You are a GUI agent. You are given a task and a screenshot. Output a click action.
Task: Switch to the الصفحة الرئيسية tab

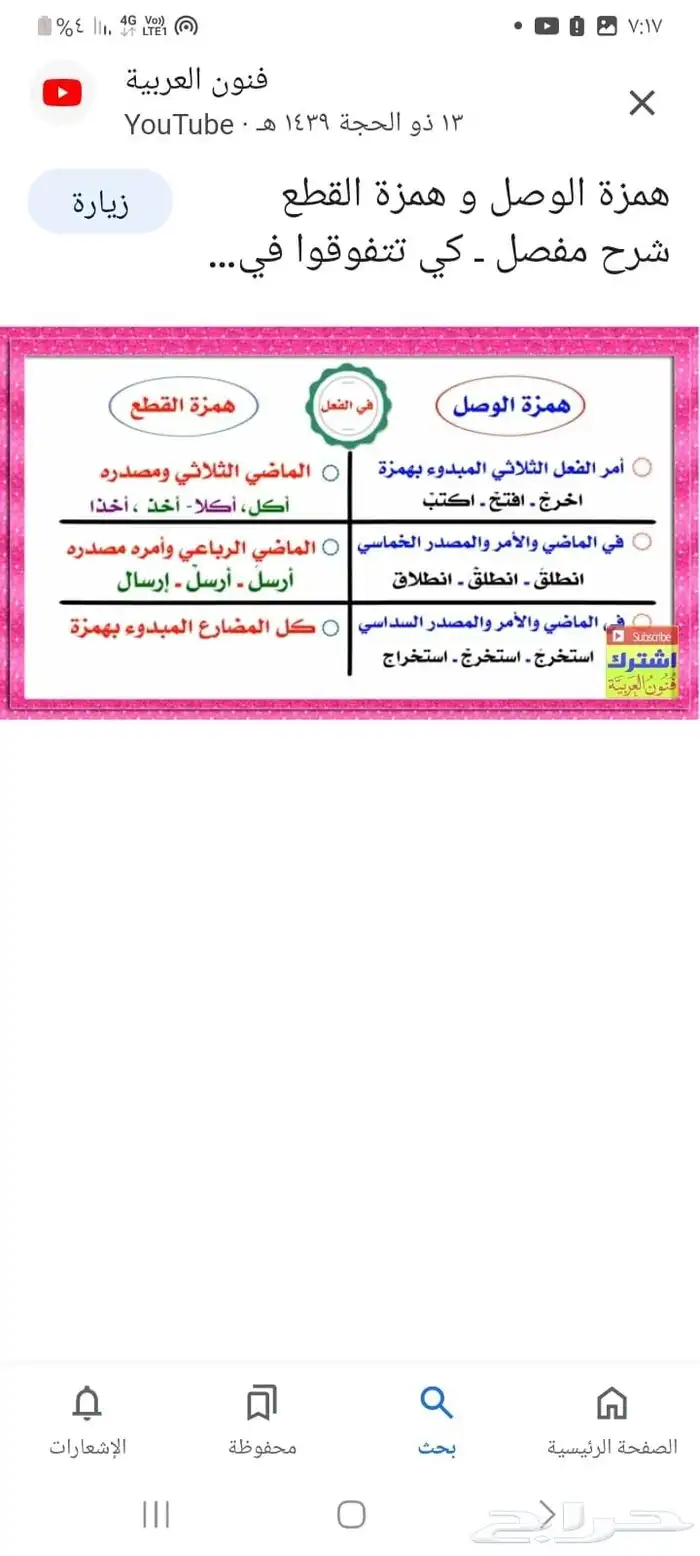(x=611, y=1420)
